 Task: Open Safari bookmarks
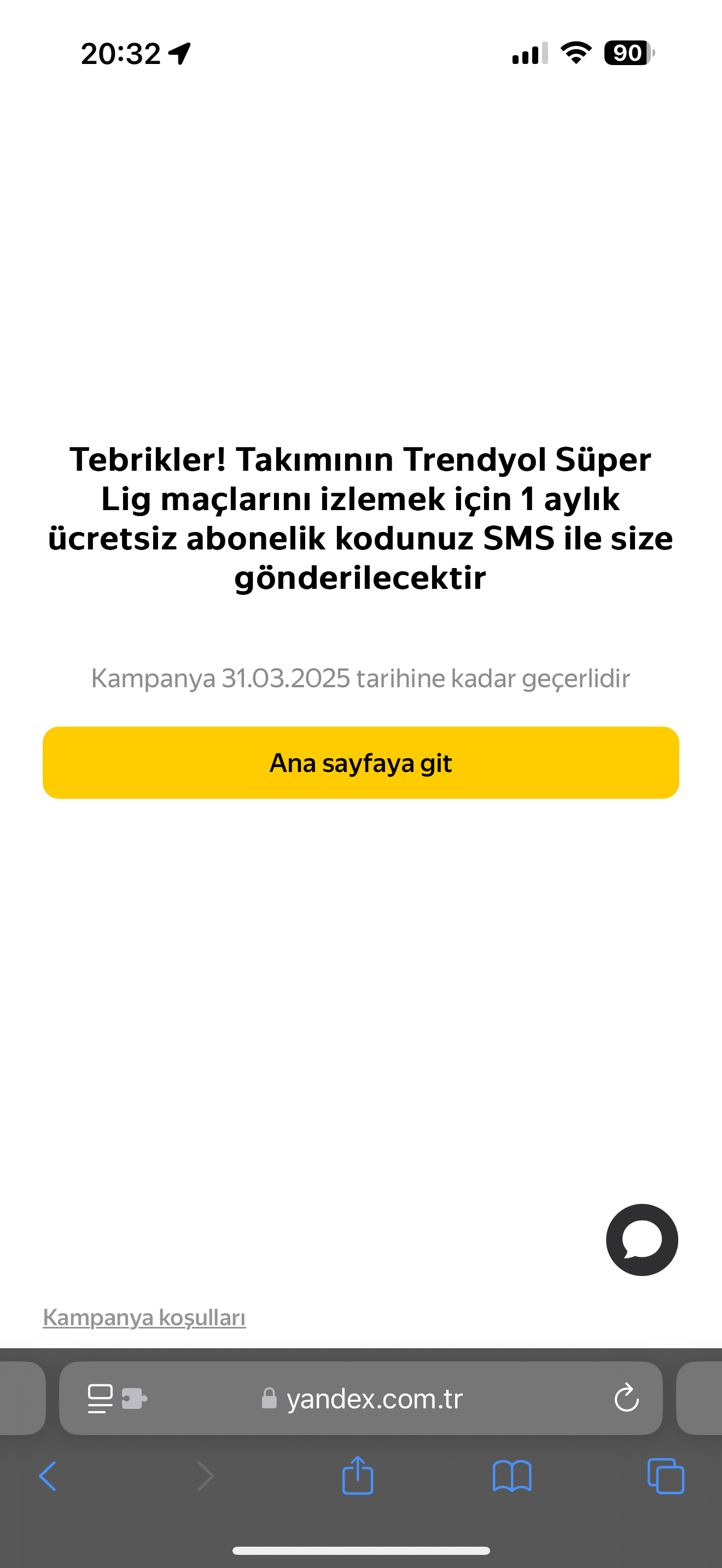coord(511,1476)
